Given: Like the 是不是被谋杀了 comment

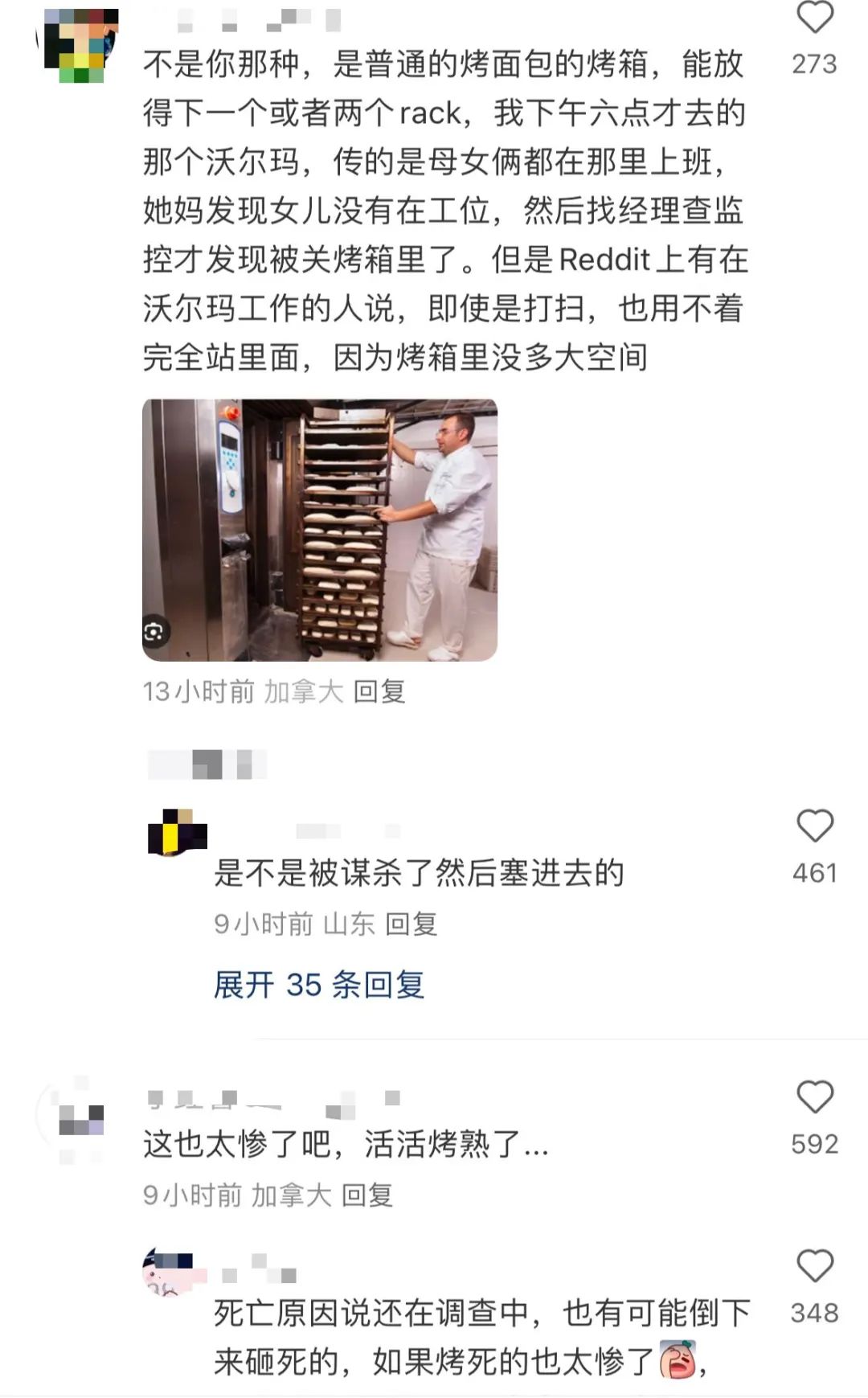Looking at the screenshot, I should [814, 826].
